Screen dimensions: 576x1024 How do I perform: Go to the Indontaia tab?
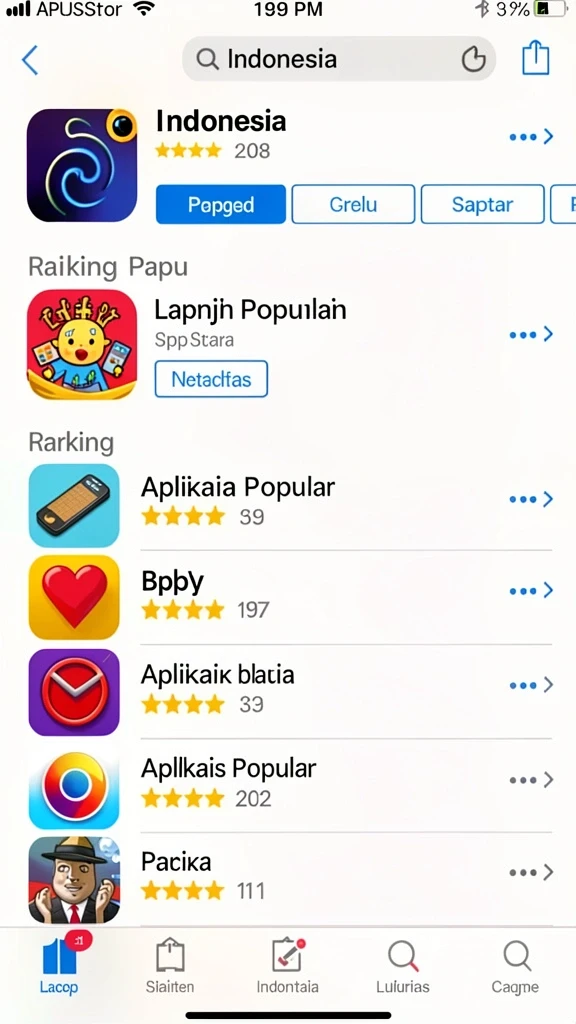(287, 965)
